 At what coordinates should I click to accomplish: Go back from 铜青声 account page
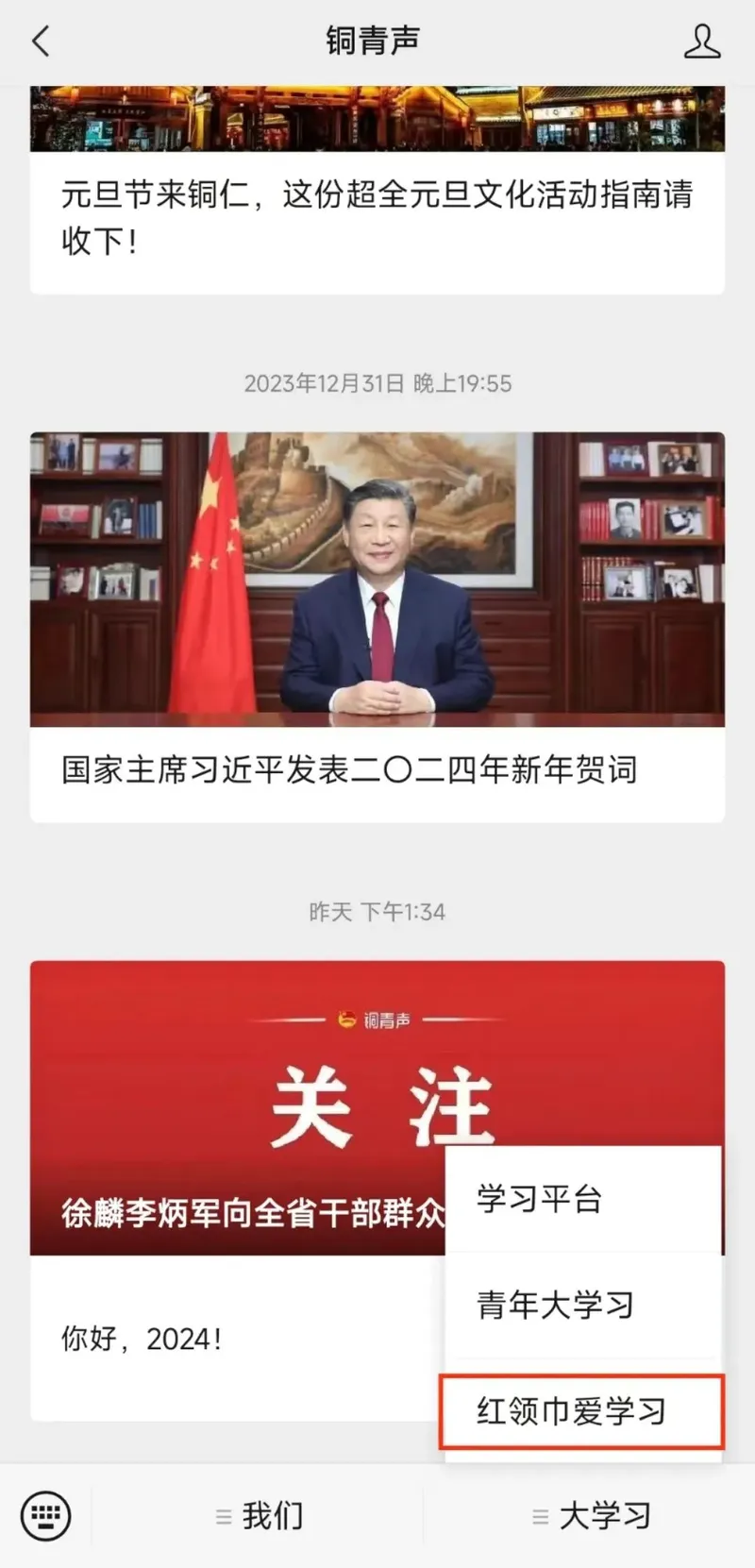[41, 42]
